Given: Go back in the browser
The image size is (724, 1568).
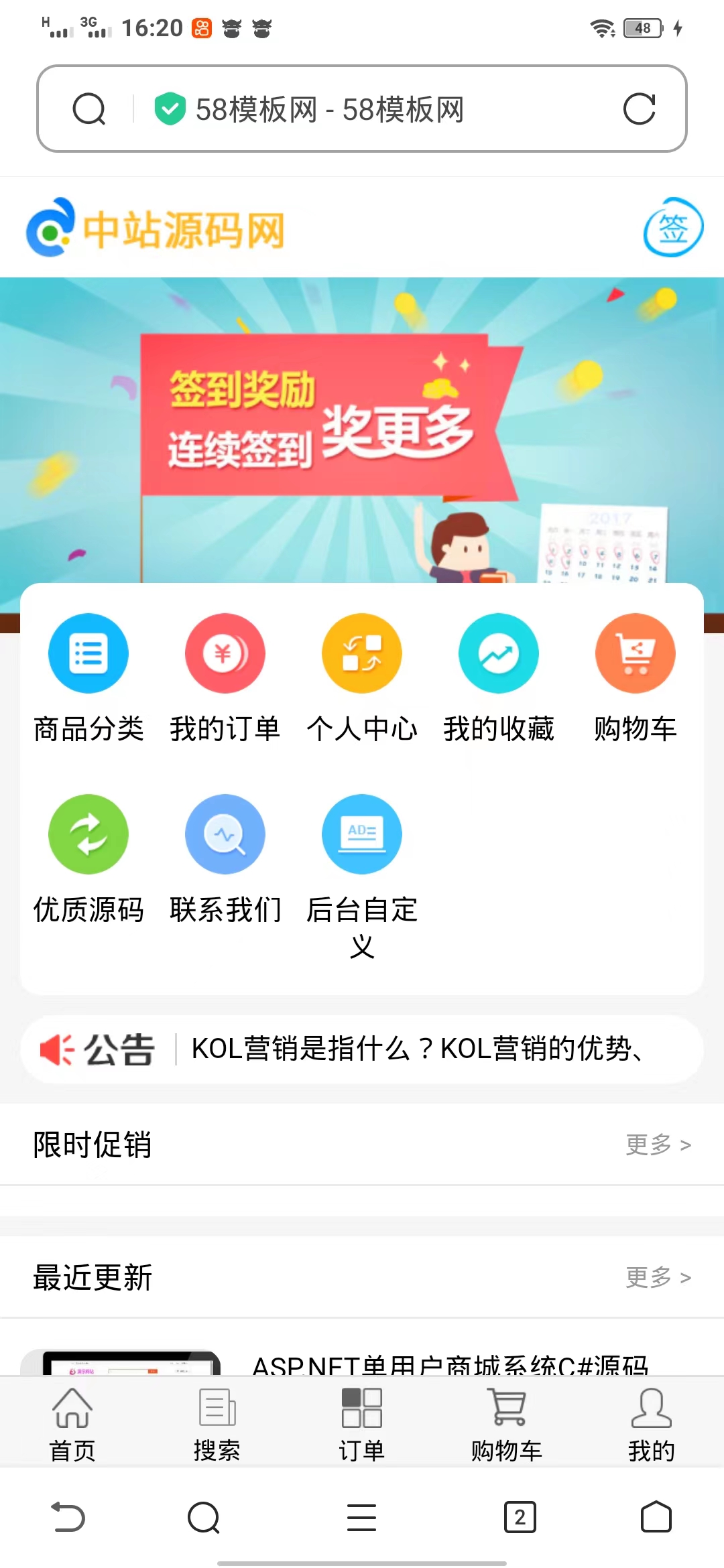Looking at the screenshot, I should (x=68, y=1518).
